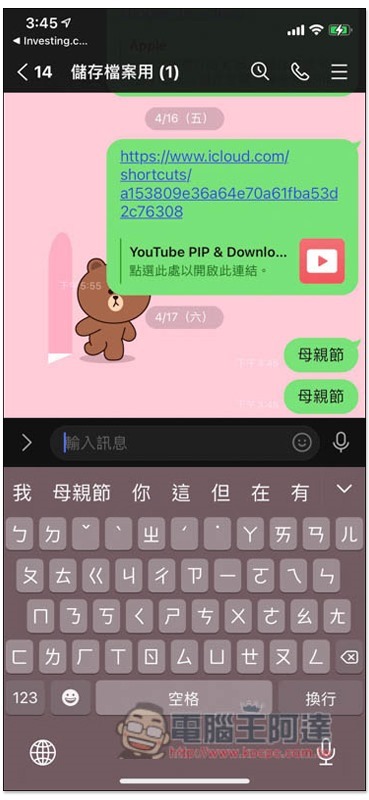Focus the 輸入訊息 message field
The height and width of the screenshot is (800, 369).
tap(174, 442)
